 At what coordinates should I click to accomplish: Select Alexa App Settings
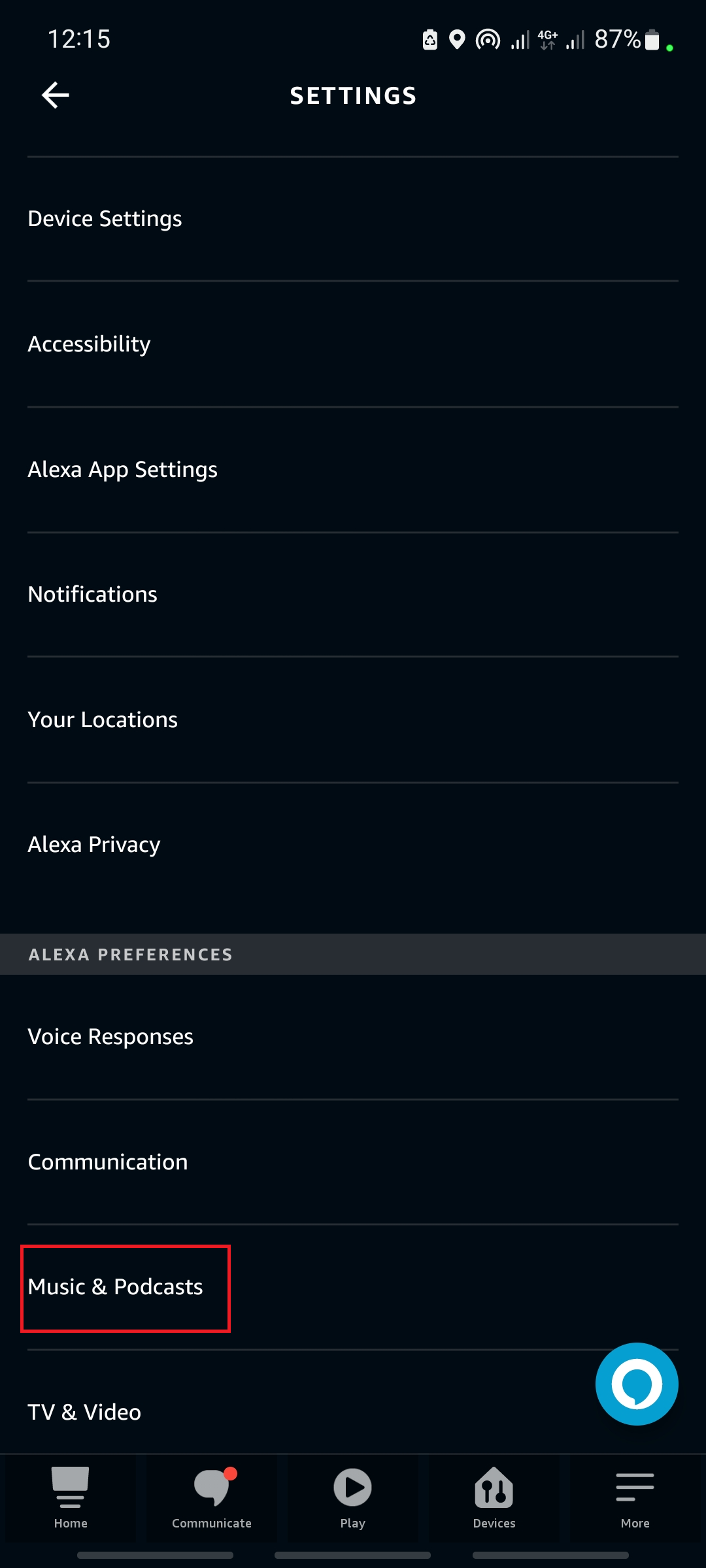click(122, 468)
